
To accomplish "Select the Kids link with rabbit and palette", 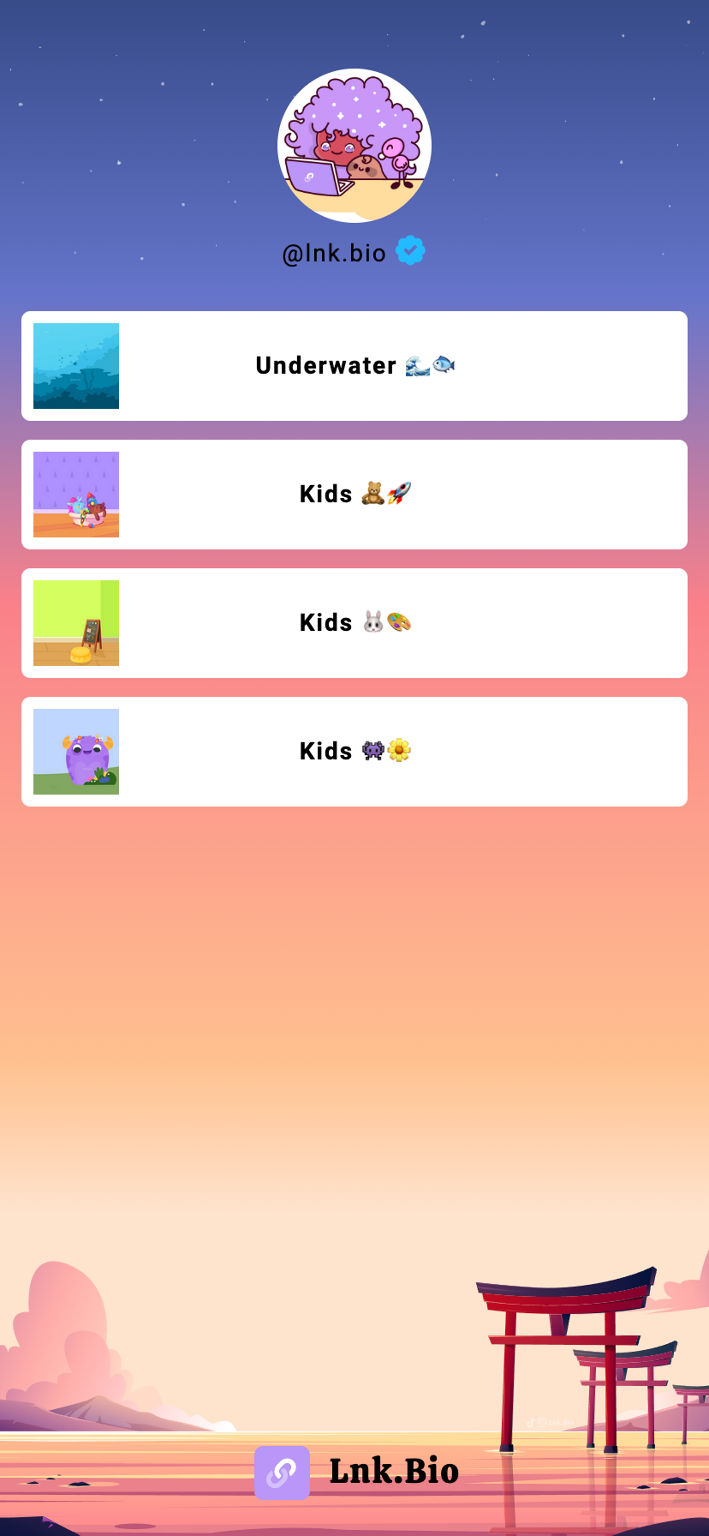I will tap(354, 623).
